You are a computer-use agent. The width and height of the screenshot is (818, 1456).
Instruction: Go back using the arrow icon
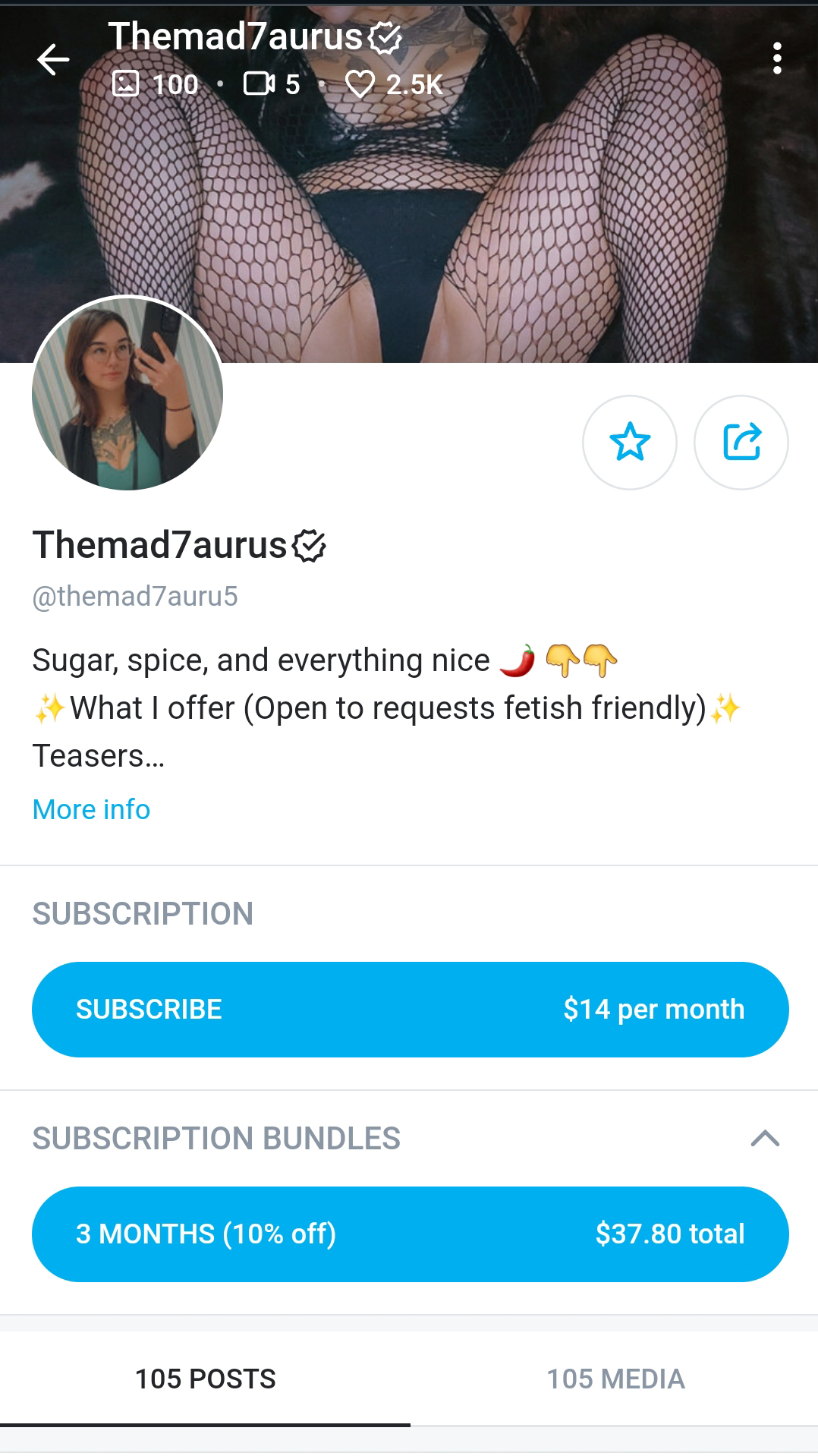(53, 59)
